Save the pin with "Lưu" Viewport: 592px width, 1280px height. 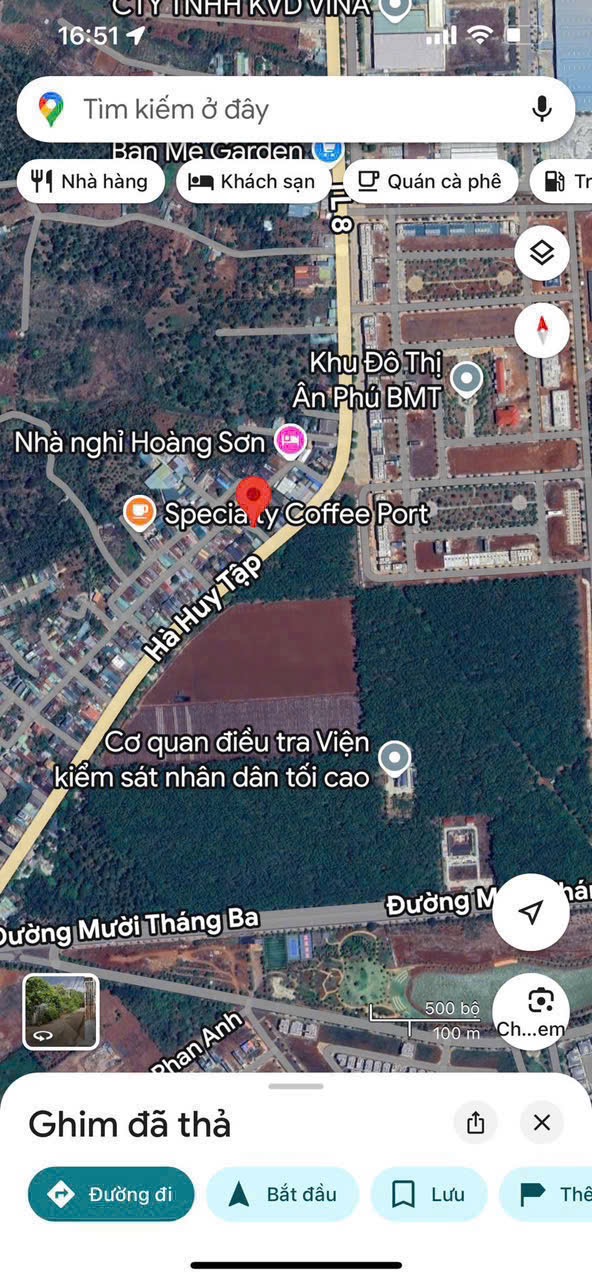pos(429,1194)
